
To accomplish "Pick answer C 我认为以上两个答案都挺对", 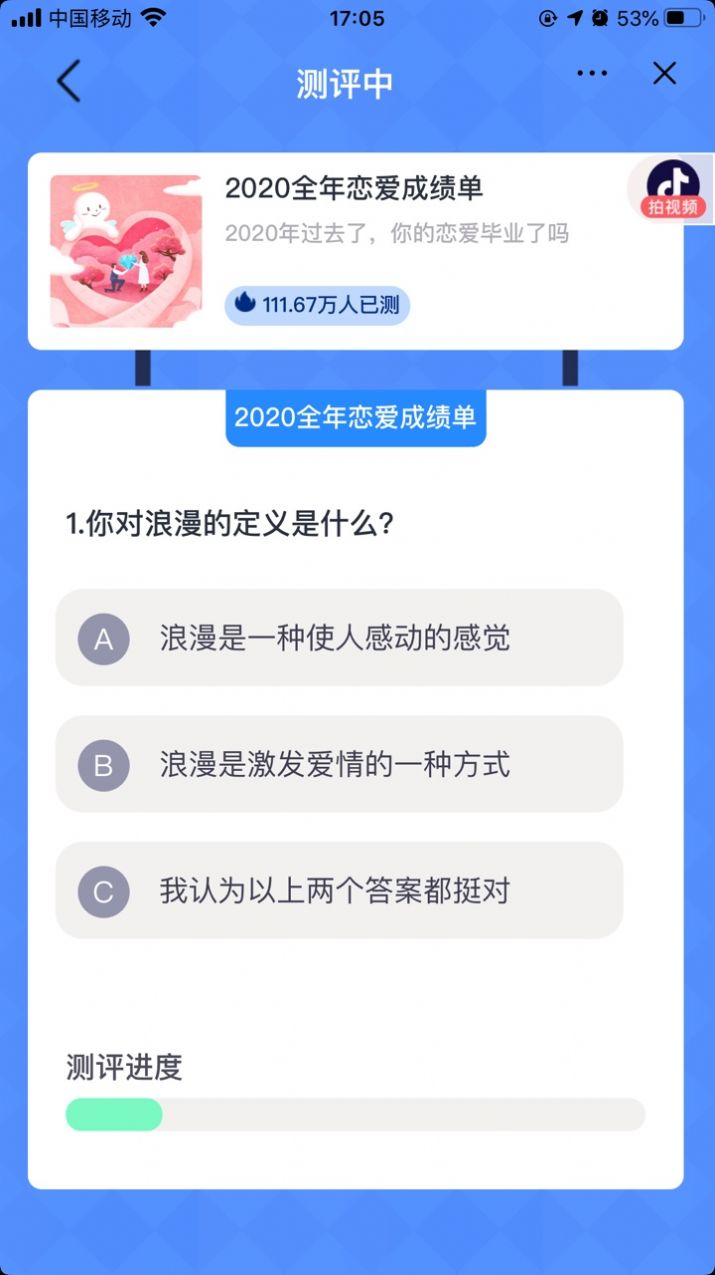I will point(339,891).
